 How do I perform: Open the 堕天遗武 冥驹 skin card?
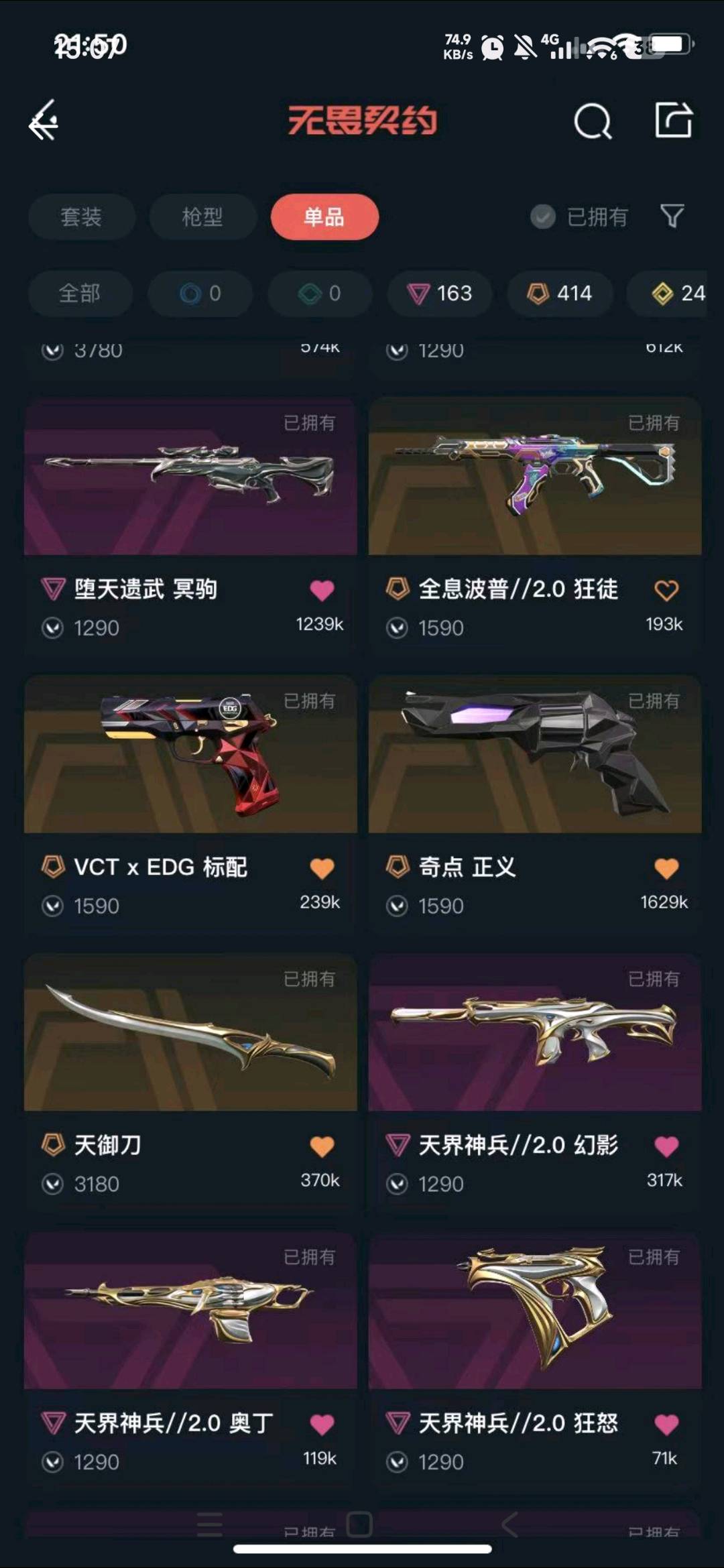[x=190, y=477]
